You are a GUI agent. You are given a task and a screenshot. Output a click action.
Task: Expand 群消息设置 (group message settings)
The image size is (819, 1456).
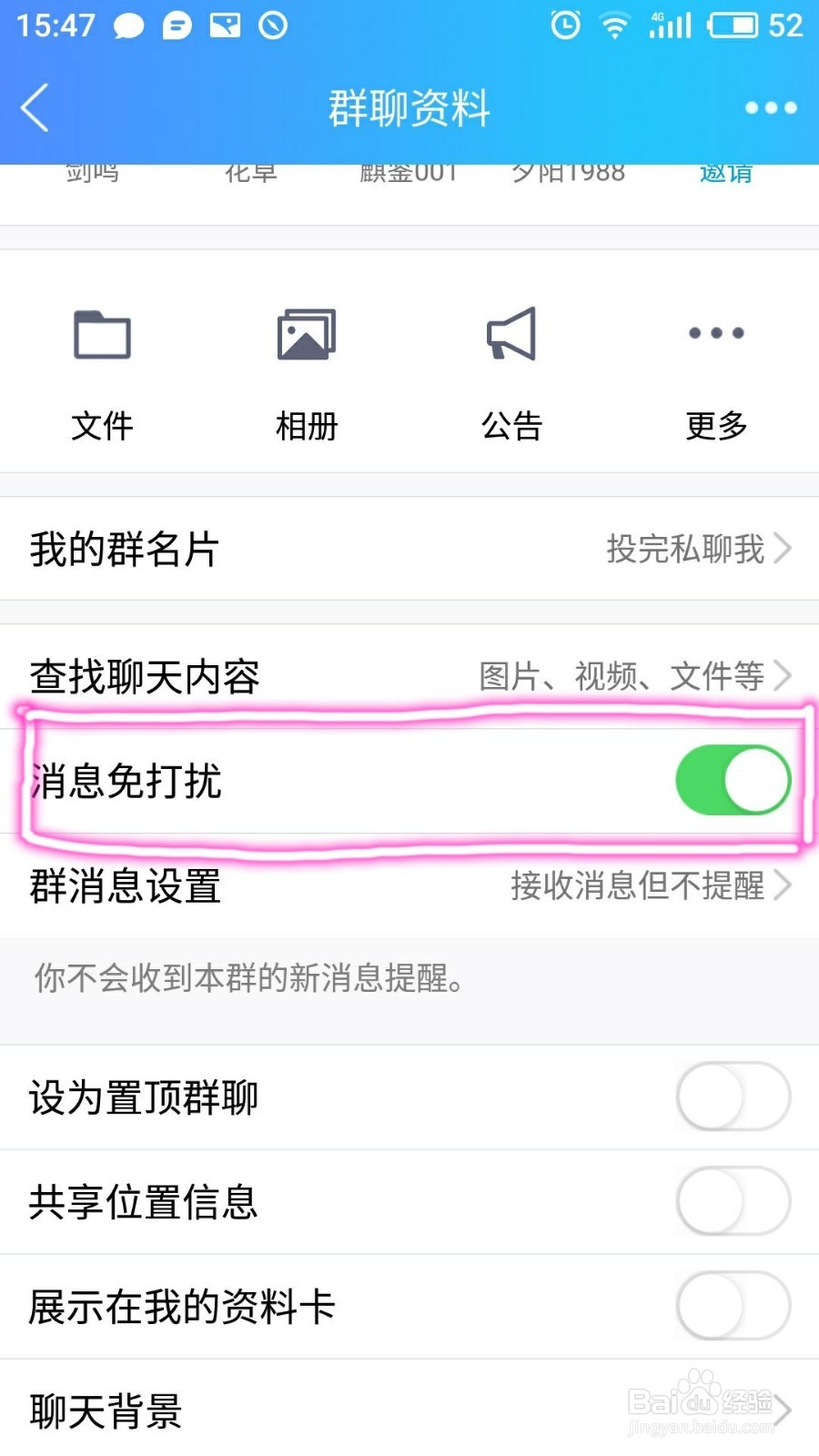pos(409,886)
